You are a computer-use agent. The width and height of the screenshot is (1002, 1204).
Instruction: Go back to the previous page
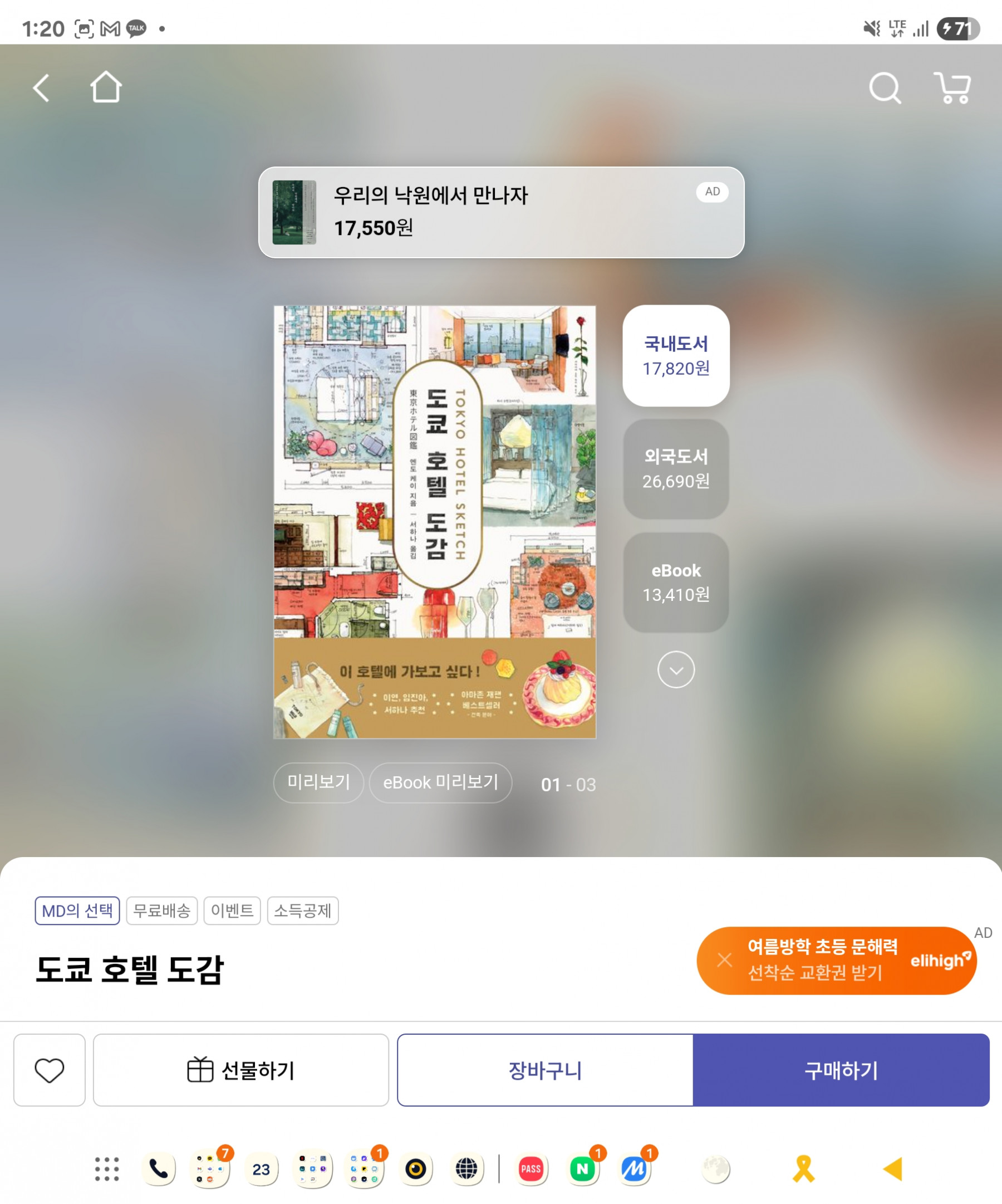tap(41, 89)
